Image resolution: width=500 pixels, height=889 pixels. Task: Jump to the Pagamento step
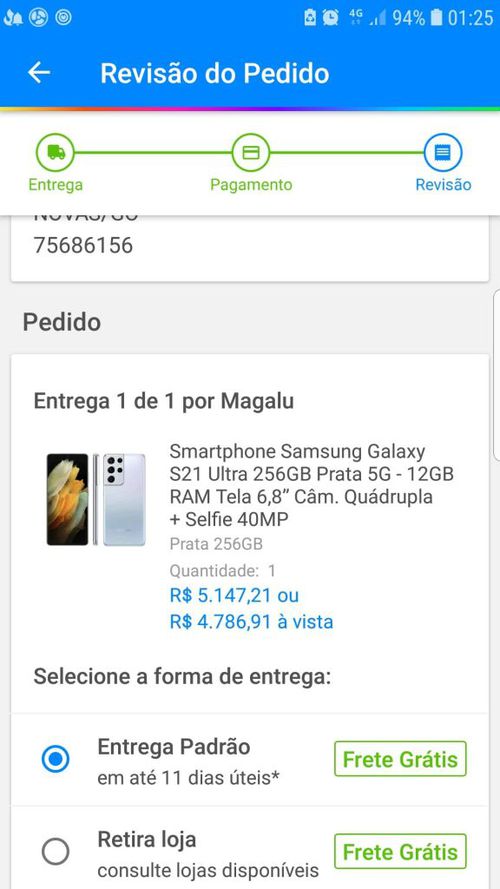click(251, 163)
